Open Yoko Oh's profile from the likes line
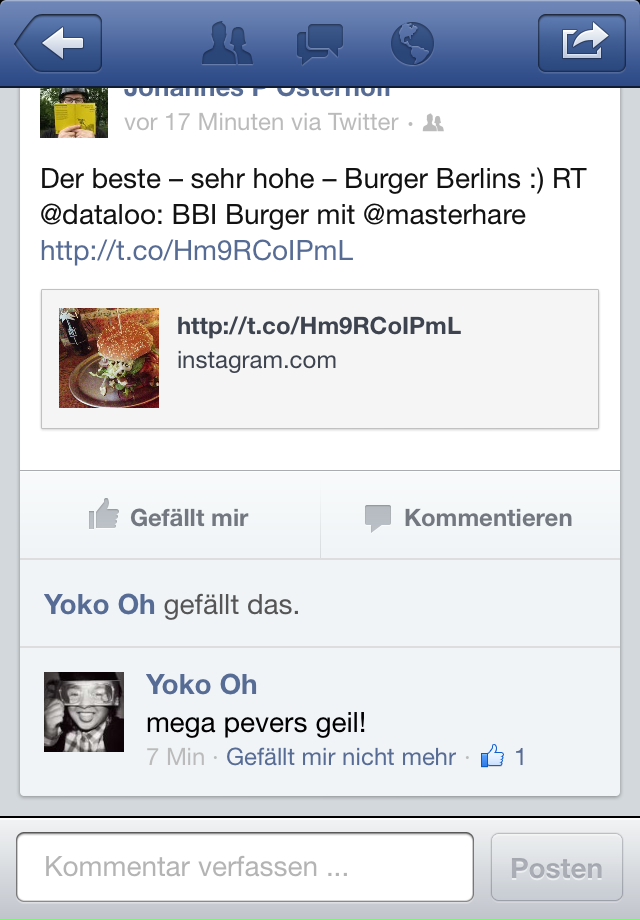The width and height of the screenshot is (640, 920). [x=99, y=604]
